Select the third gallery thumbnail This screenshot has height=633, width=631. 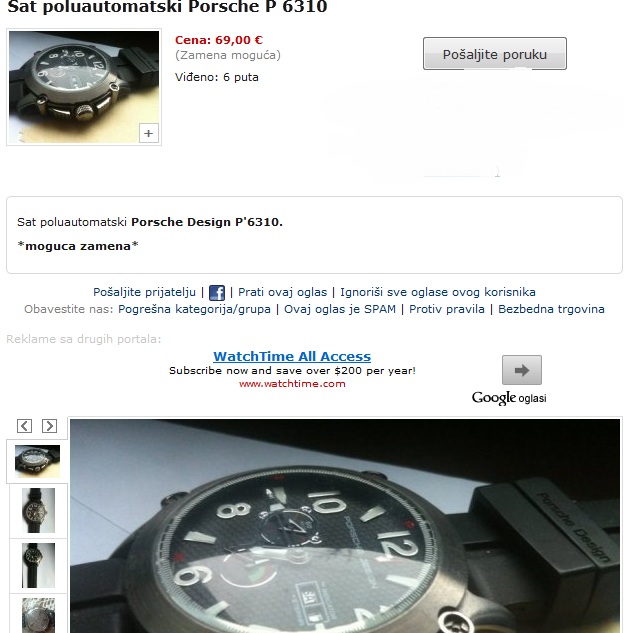tap(37, 565)
